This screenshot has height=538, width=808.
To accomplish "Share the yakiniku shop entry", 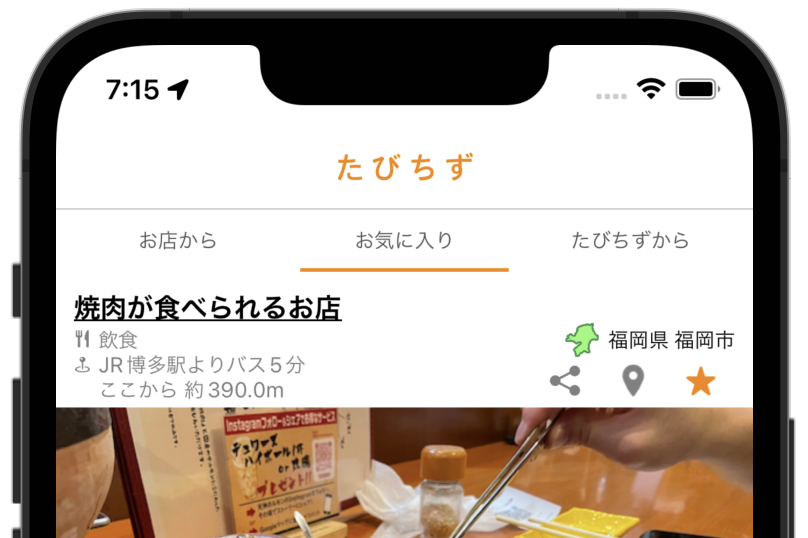I will tap(565, 381).
